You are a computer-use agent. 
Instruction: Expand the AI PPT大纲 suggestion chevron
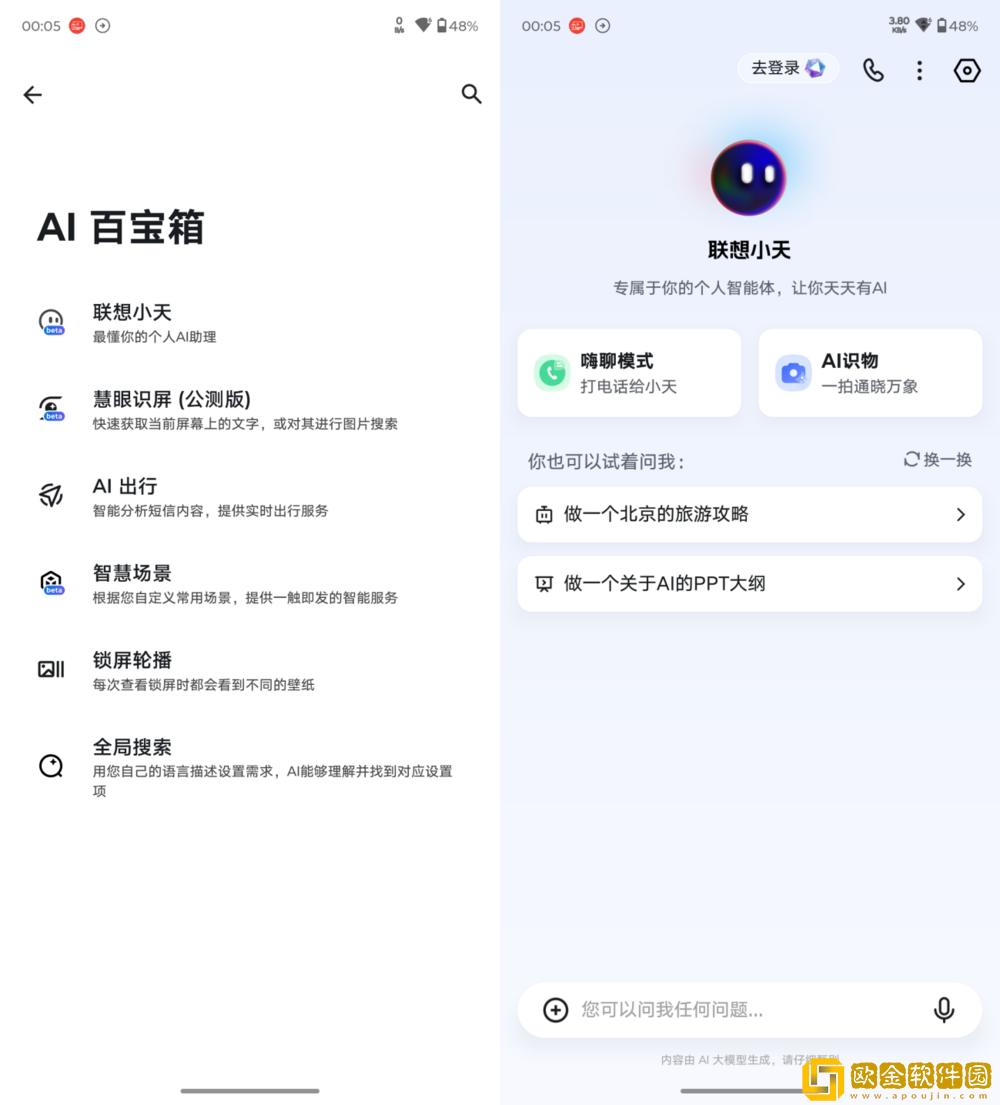[960, 583]
